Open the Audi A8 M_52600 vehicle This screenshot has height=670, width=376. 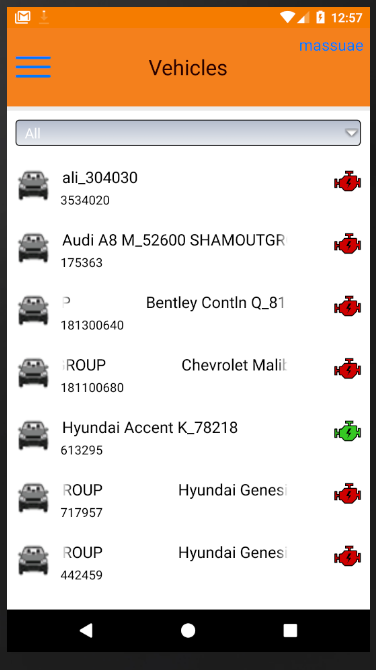(x=188, y=249)
